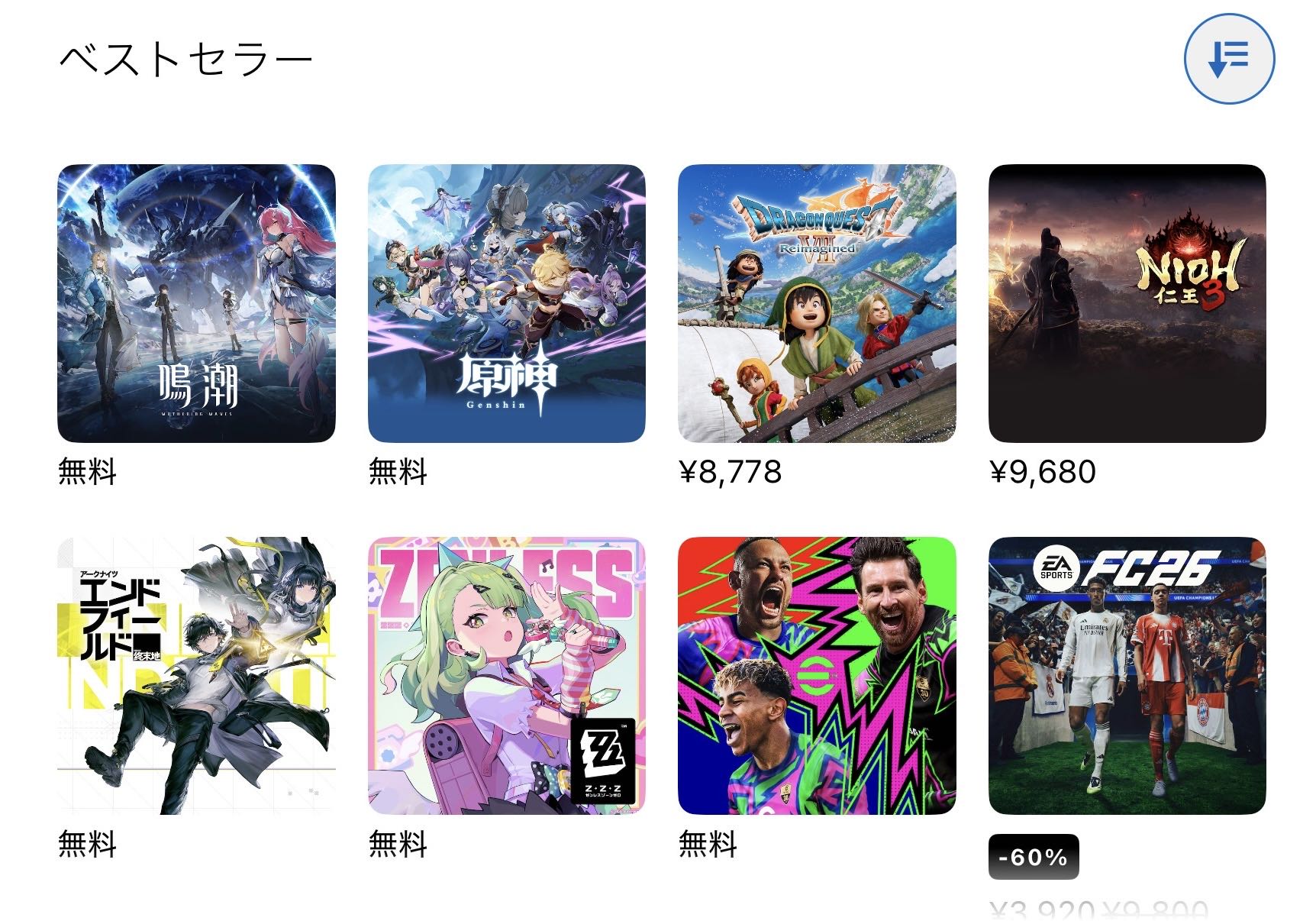Open the eFootball game tile
The height and width of the screenshot is (921, 1316).
tap(816, 675)
